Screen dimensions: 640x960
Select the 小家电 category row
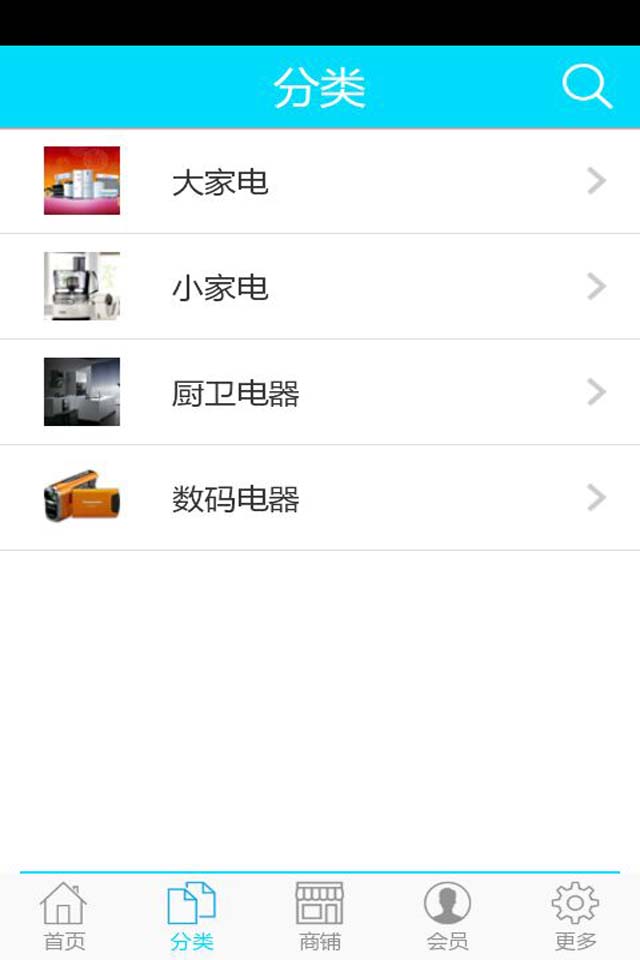pyautogui.click(x=320, y=287)
